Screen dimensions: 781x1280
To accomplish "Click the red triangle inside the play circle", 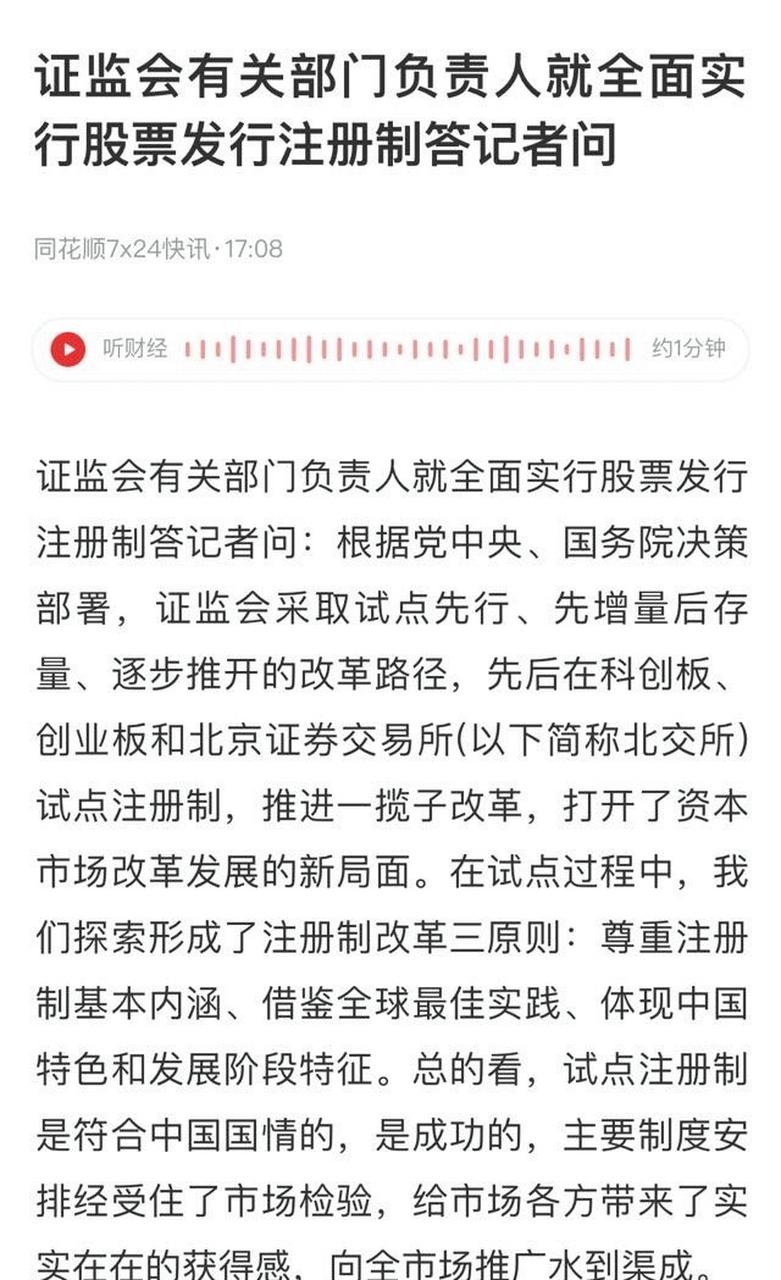I will pyautogui.click(x=68, y=349).
